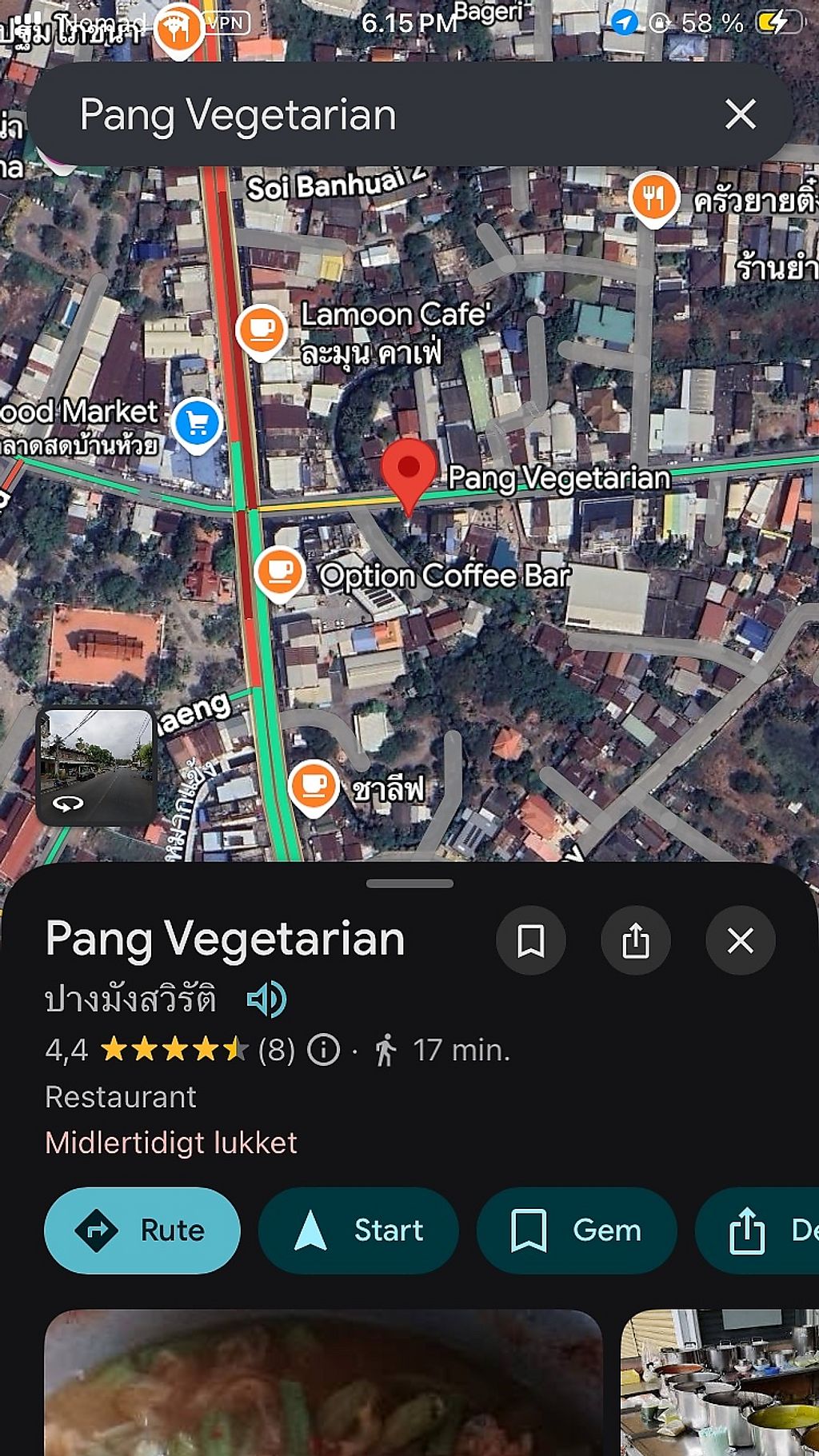819x1456 pixels.
Task: Begin navigation with the Start button
Action: click(358, 1230)
